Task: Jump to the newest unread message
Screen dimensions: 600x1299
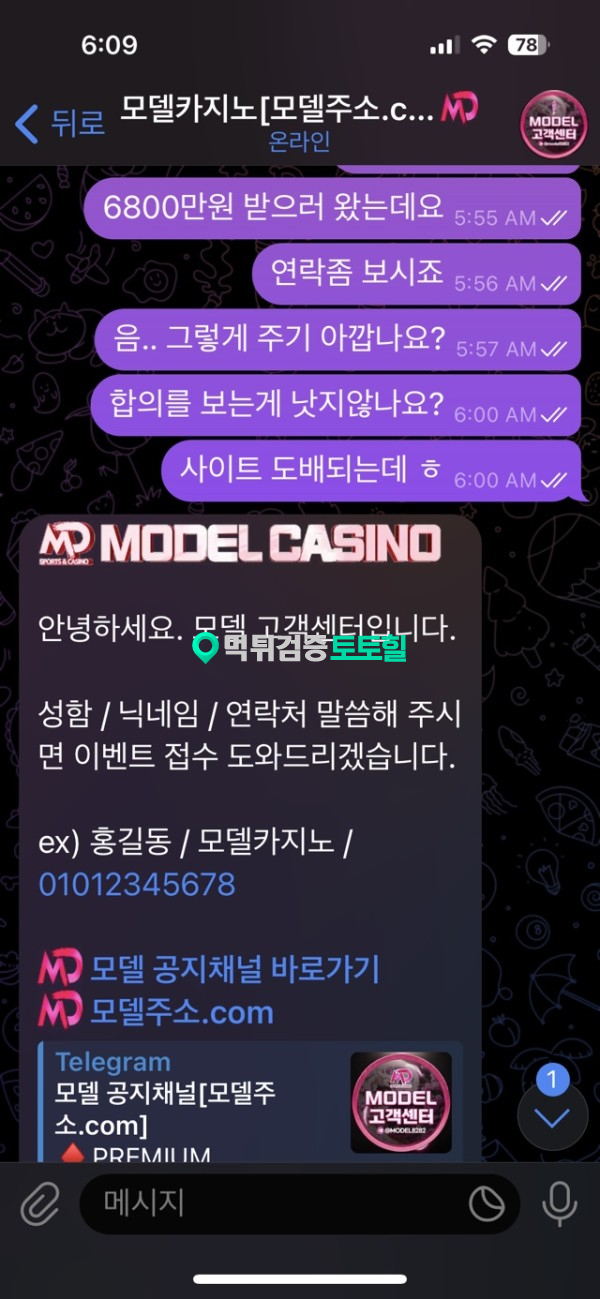Action: (x=552, y=1115)
